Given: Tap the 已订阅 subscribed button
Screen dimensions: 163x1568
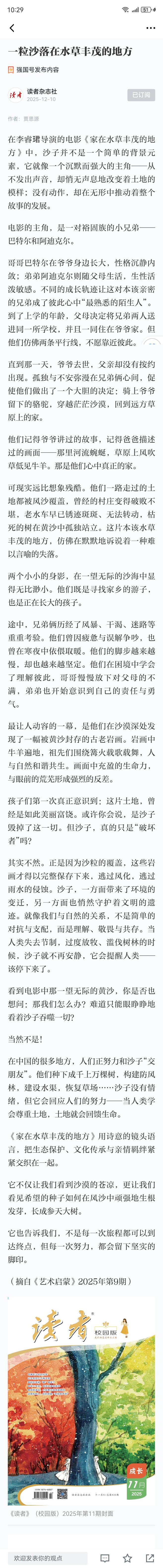Looking at the screenshot, I should [x=140, y=95].
